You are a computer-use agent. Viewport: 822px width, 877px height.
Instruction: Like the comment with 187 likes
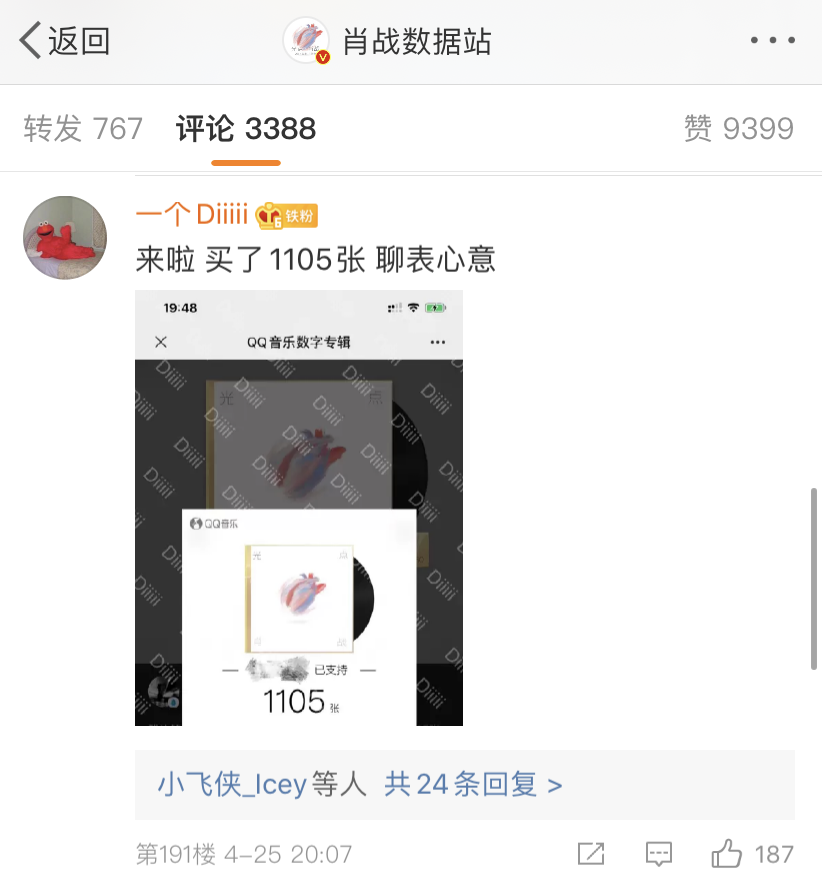click(x=727, y=854)
